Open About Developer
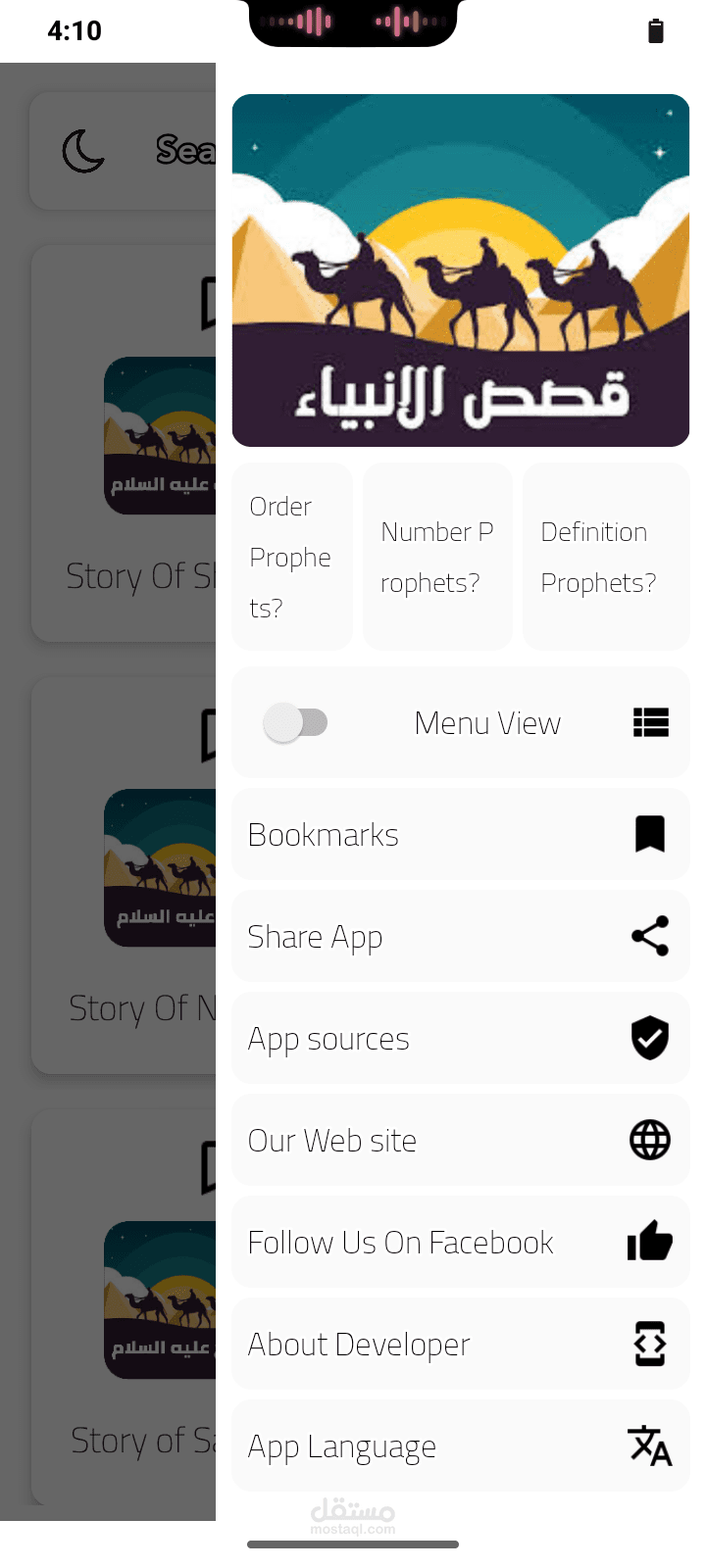706x1568 pixels. point(460,1345)
